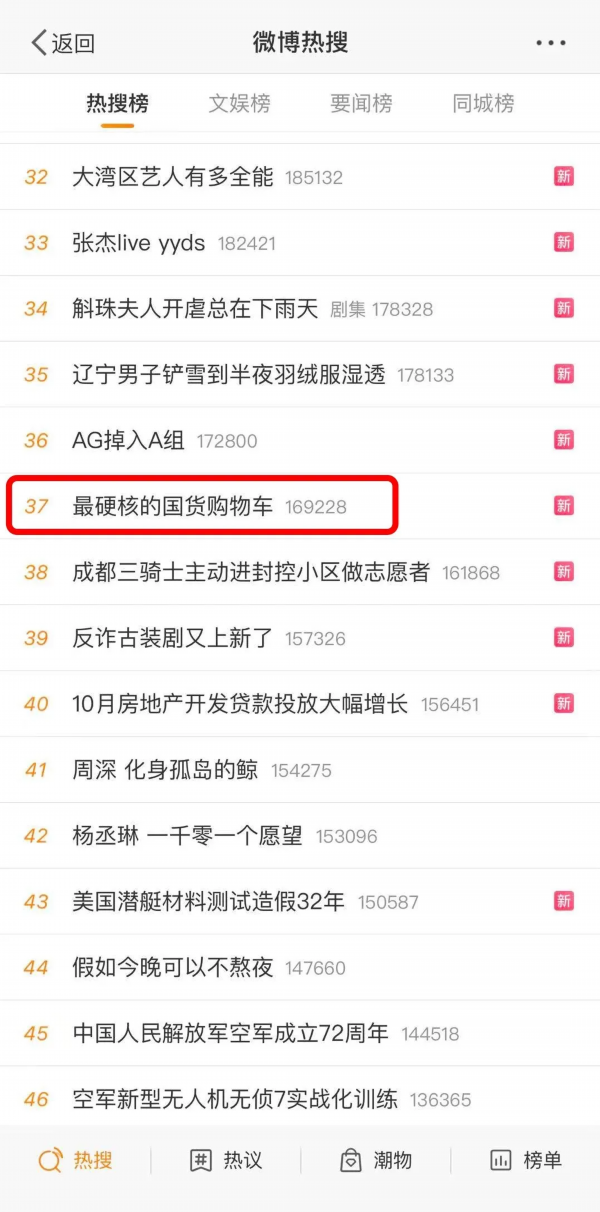Open the 张杰live yyds topic

tap(139, 243)
